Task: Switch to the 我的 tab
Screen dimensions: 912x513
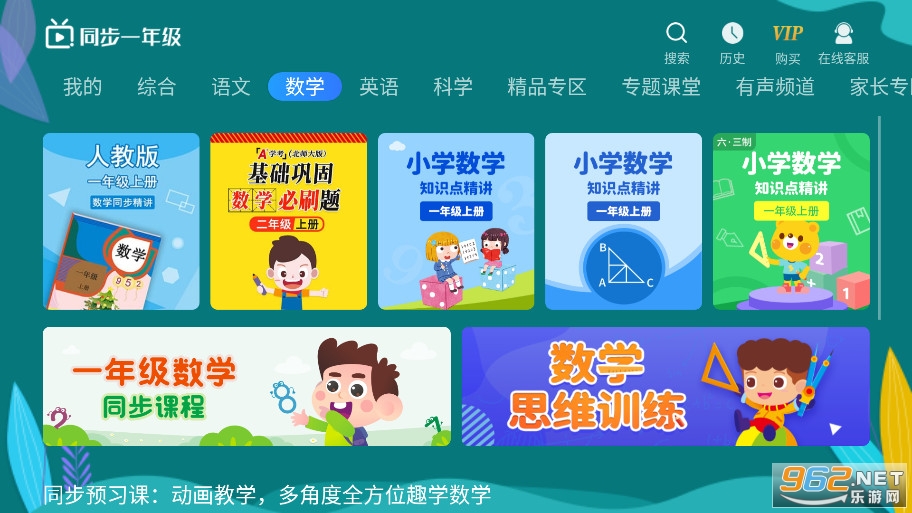Action: (83, 87)
